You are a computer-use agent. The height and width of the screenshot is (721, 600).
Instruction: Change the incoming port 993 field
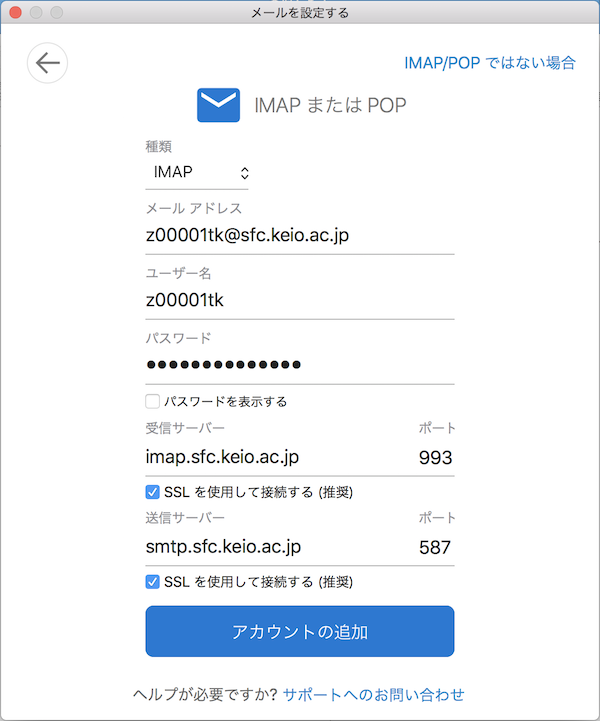pos(435,458)
